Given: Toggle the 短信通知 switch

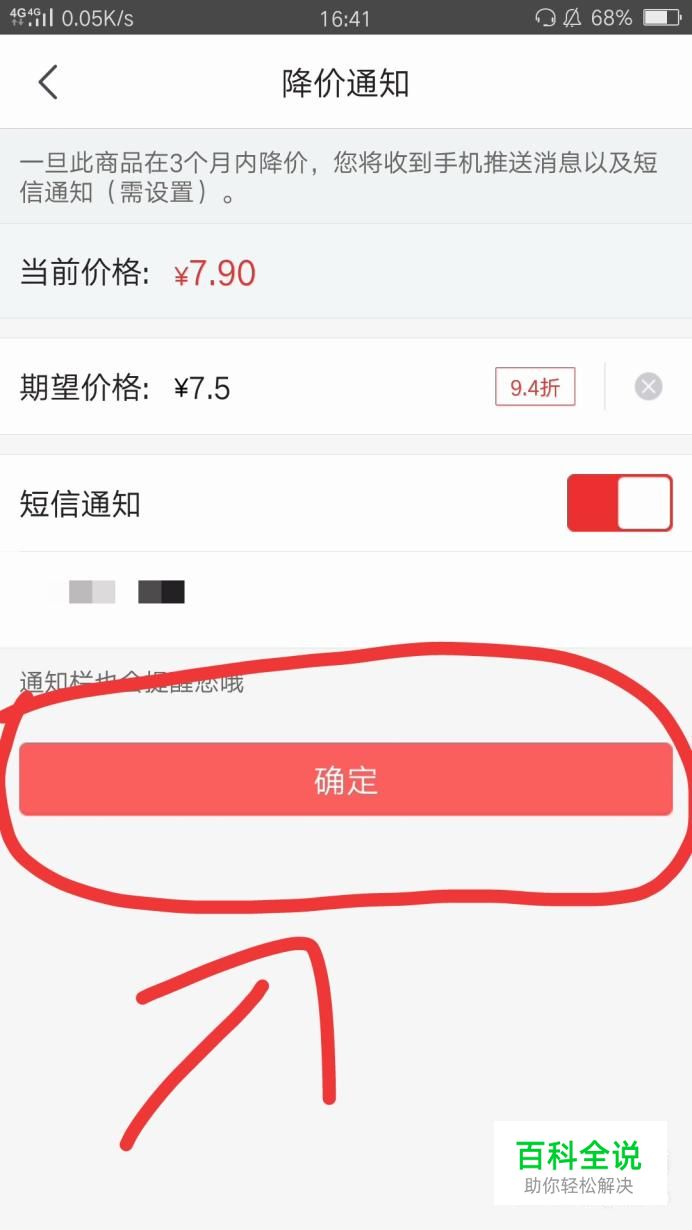Looking at the screenshot, I should (x=620, y=503).
